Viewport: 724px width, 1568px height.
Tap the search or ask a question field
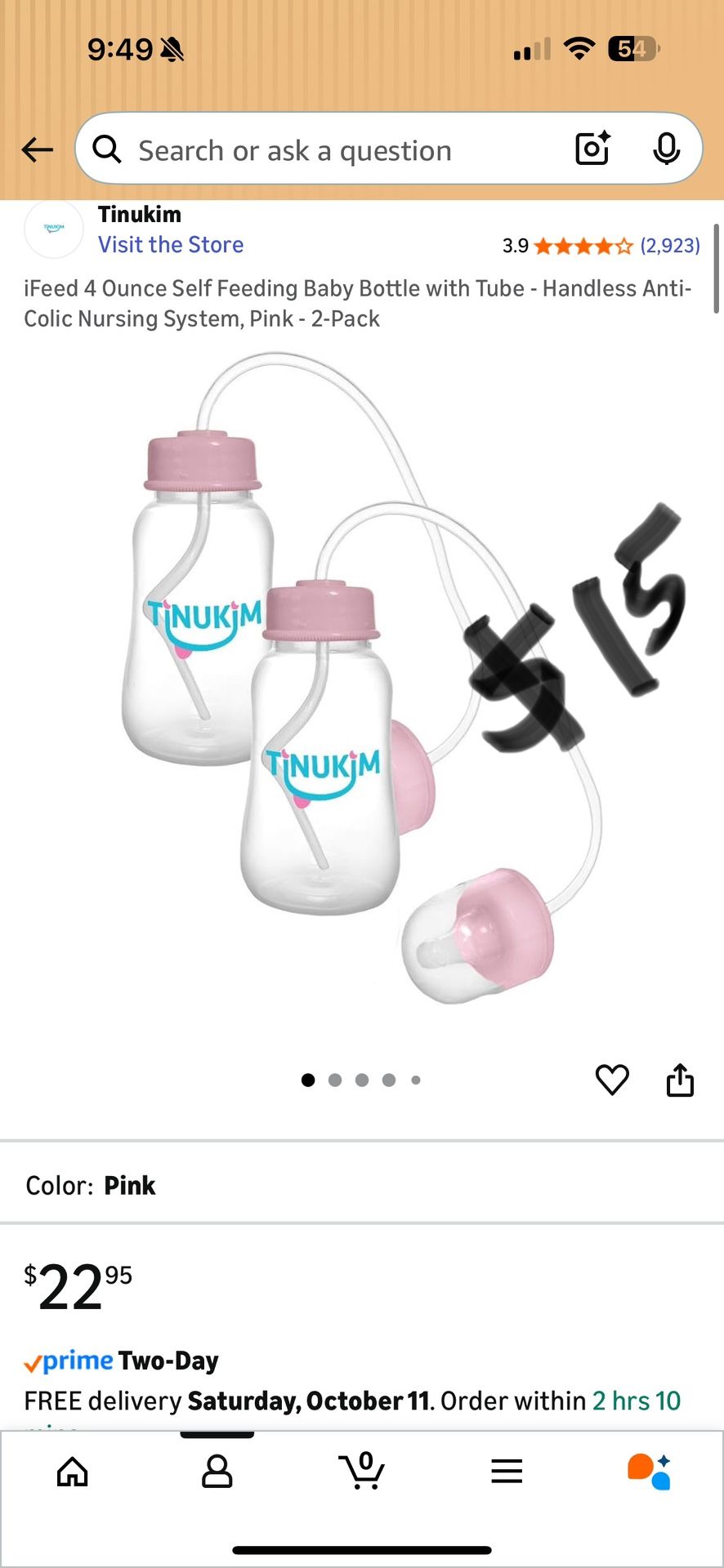point(327,150)
